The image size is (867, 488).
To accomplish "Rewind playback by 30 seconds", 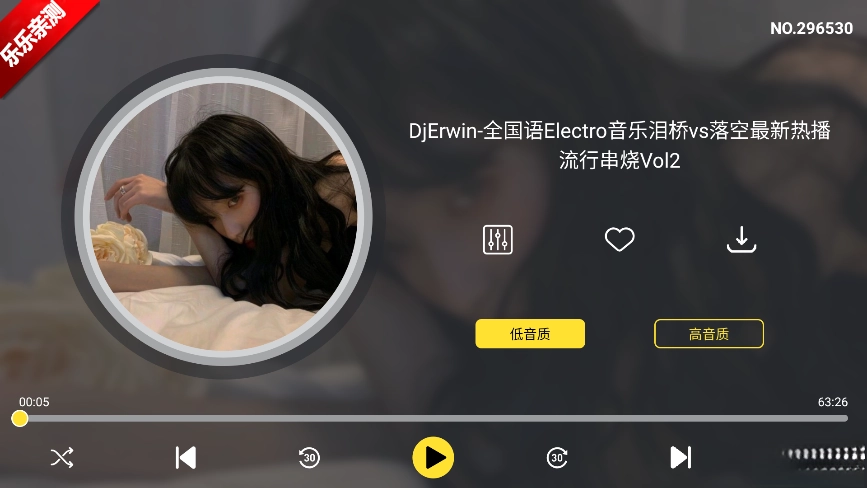I will tap(309, 458).
